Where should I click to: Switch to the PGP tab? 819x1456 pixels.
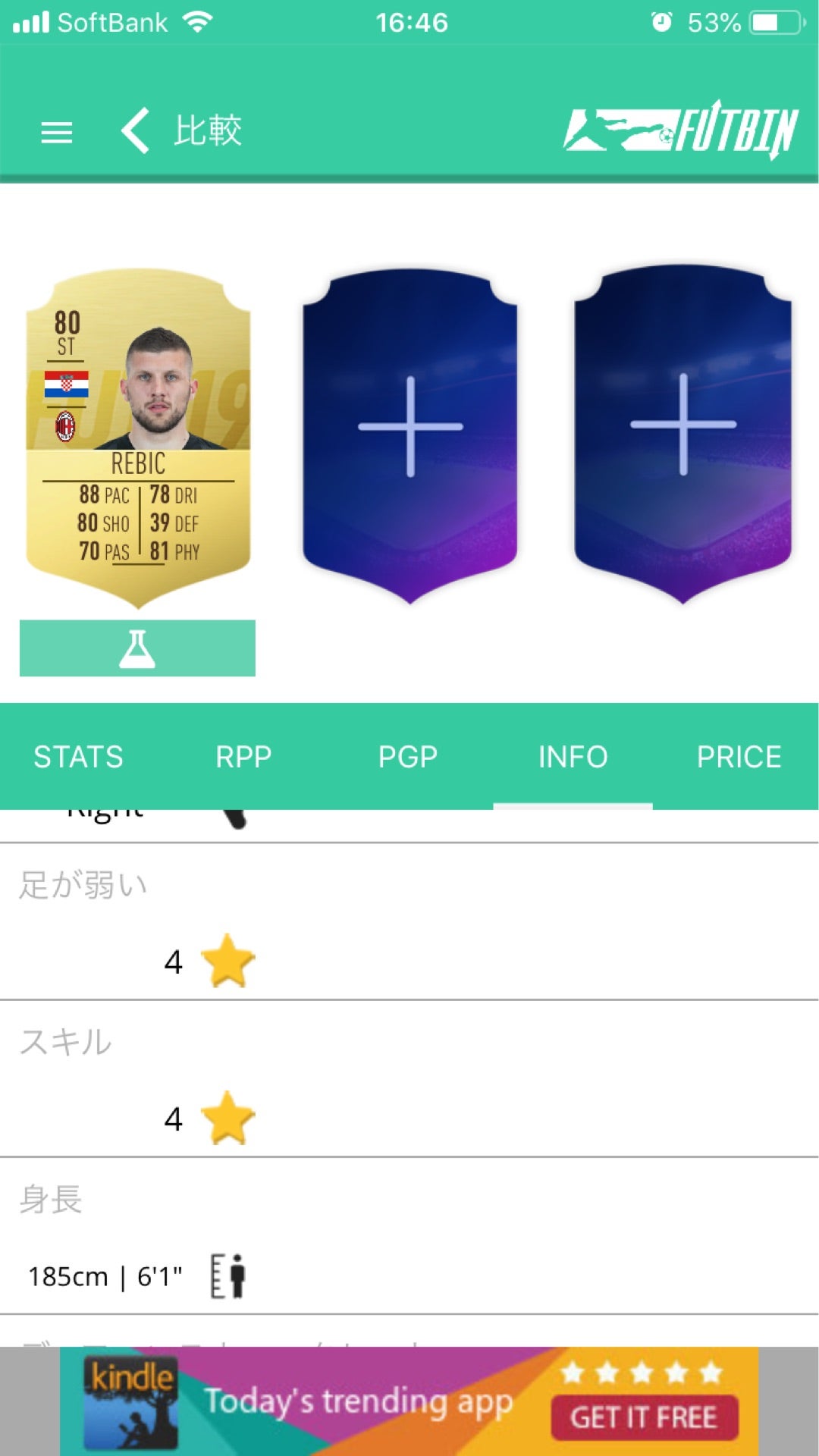pyautogui.click(x=408, y=757)
